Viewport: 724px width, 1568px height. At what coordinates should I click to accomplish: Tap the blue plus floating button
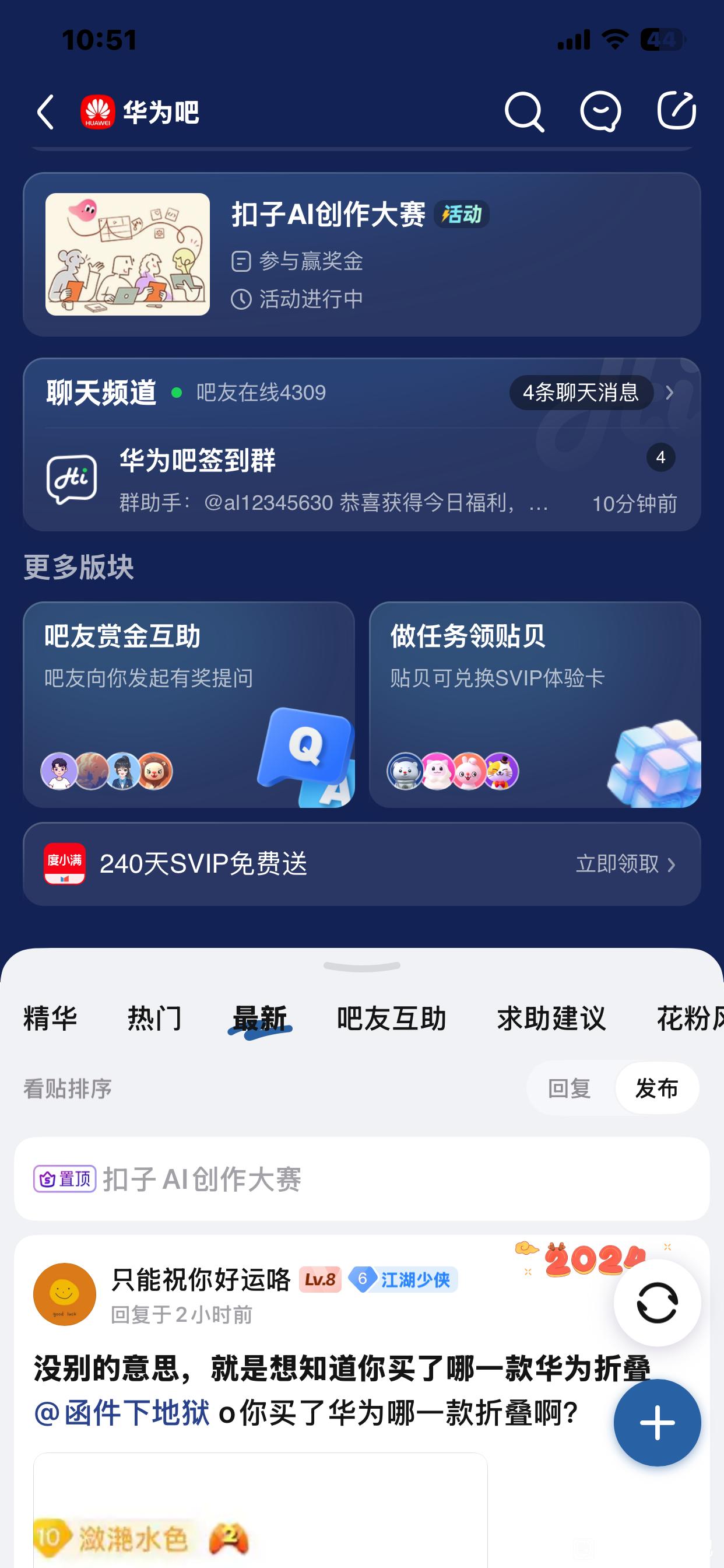click(x=657, y=1423)
